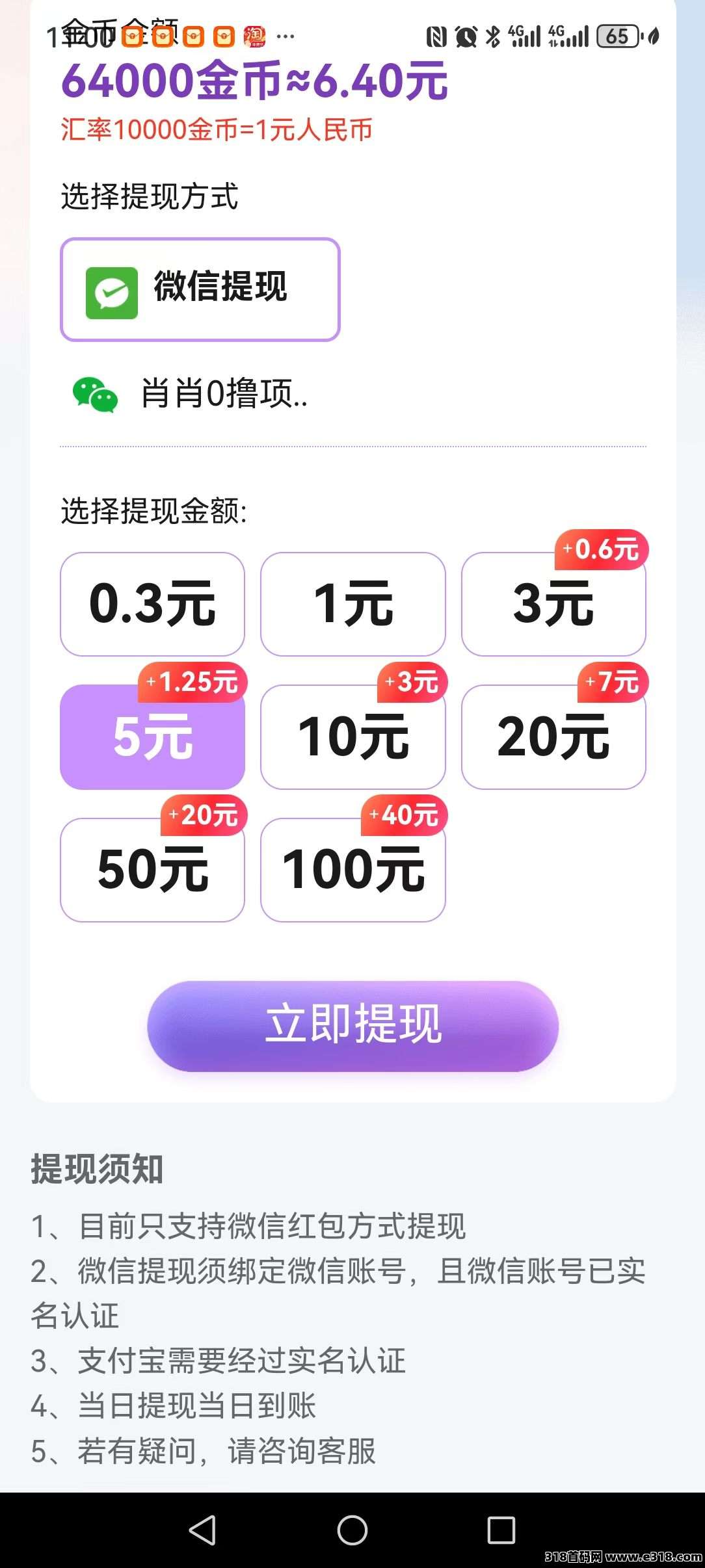Tap 立即提现 to withdraw now
The width and height of the screenshot is (705, 1568).
pyautogui.click(x=352, y=1026)
